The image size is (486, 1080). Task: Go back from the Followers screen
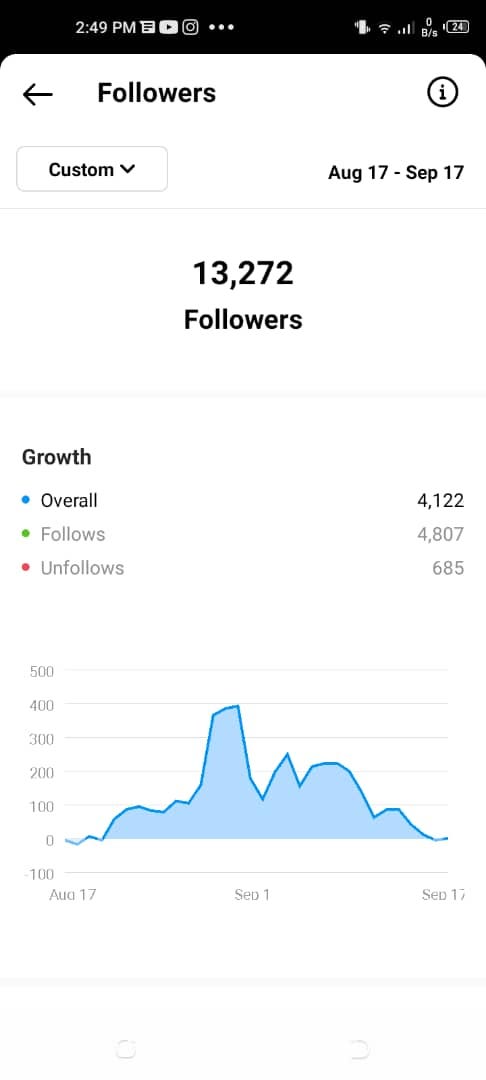(37, 94)
